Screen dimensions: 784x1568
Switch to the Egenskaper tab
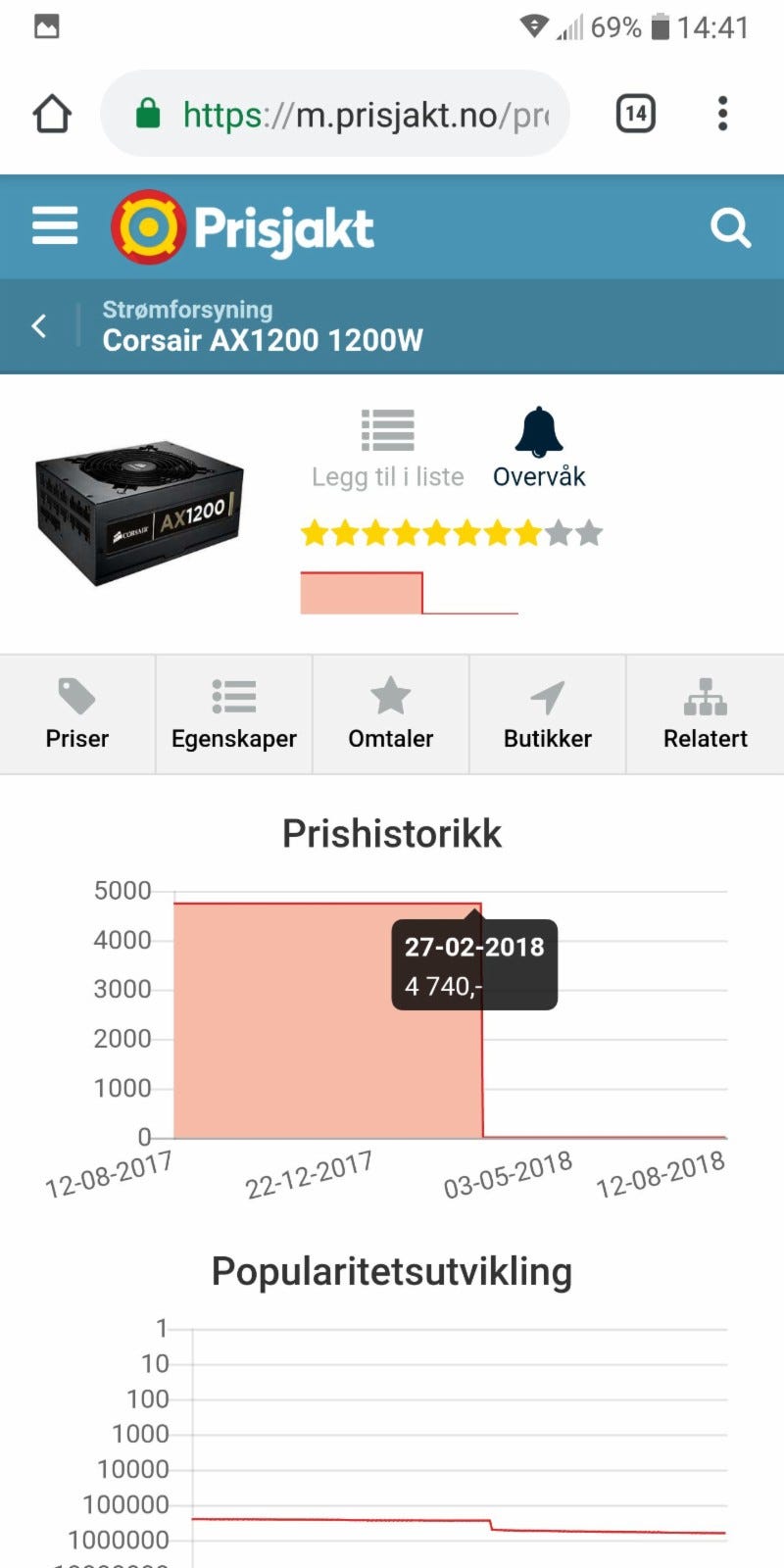[x=234, y=714]
